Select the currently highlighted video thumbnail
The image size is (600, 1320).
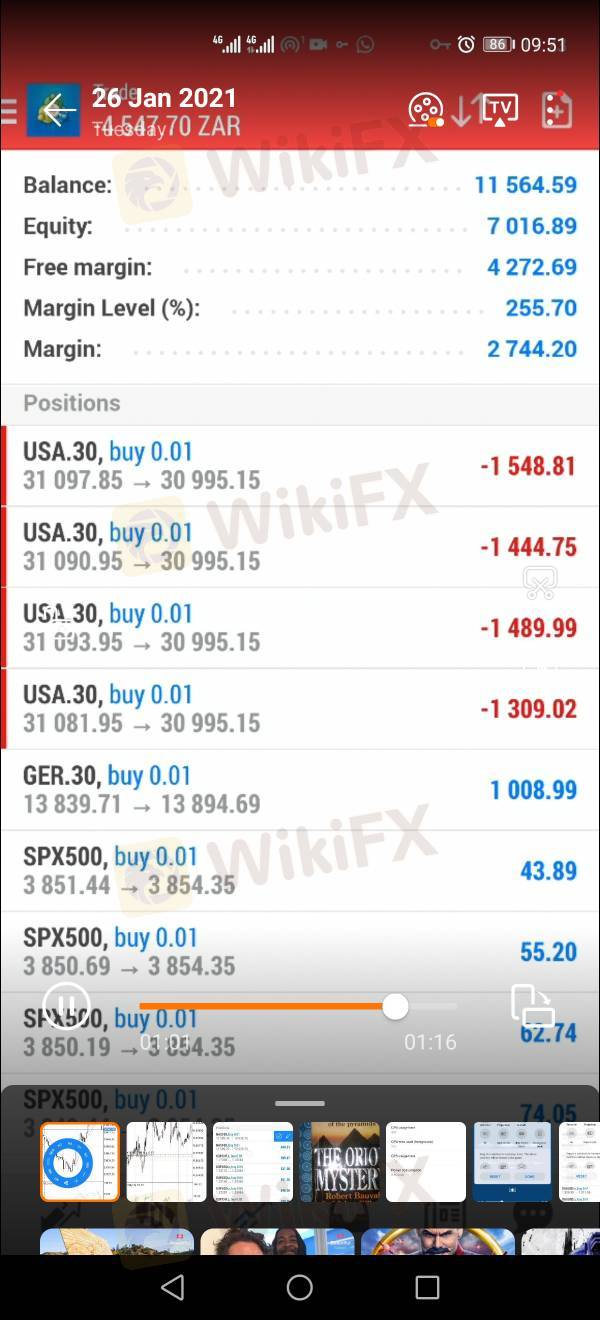(x=80, y=1161)
